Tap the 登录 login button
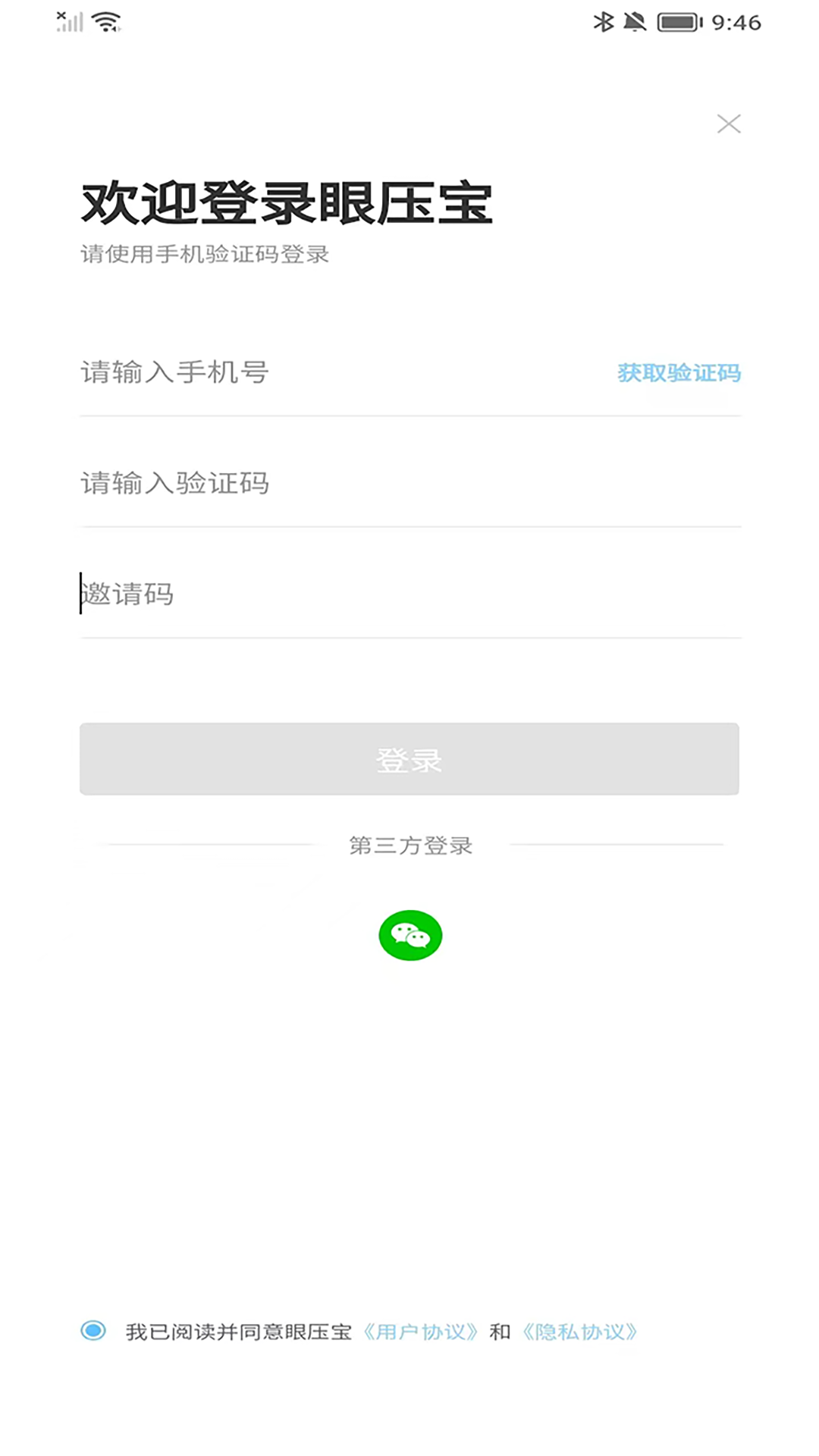This screenshot has height=1456, width=819. point(409,759)
